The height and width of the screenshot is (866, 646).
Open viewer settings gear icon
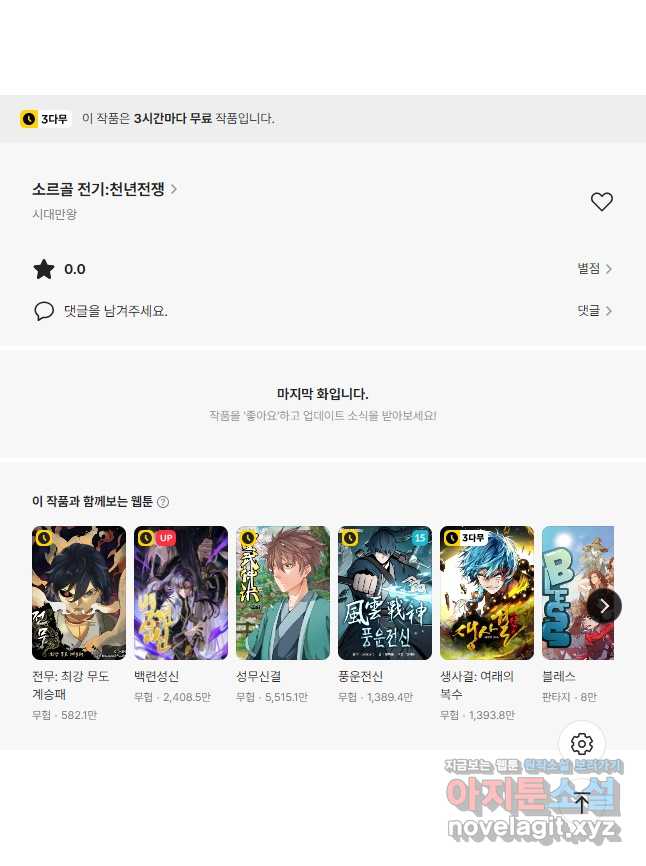tap(582, 744)
